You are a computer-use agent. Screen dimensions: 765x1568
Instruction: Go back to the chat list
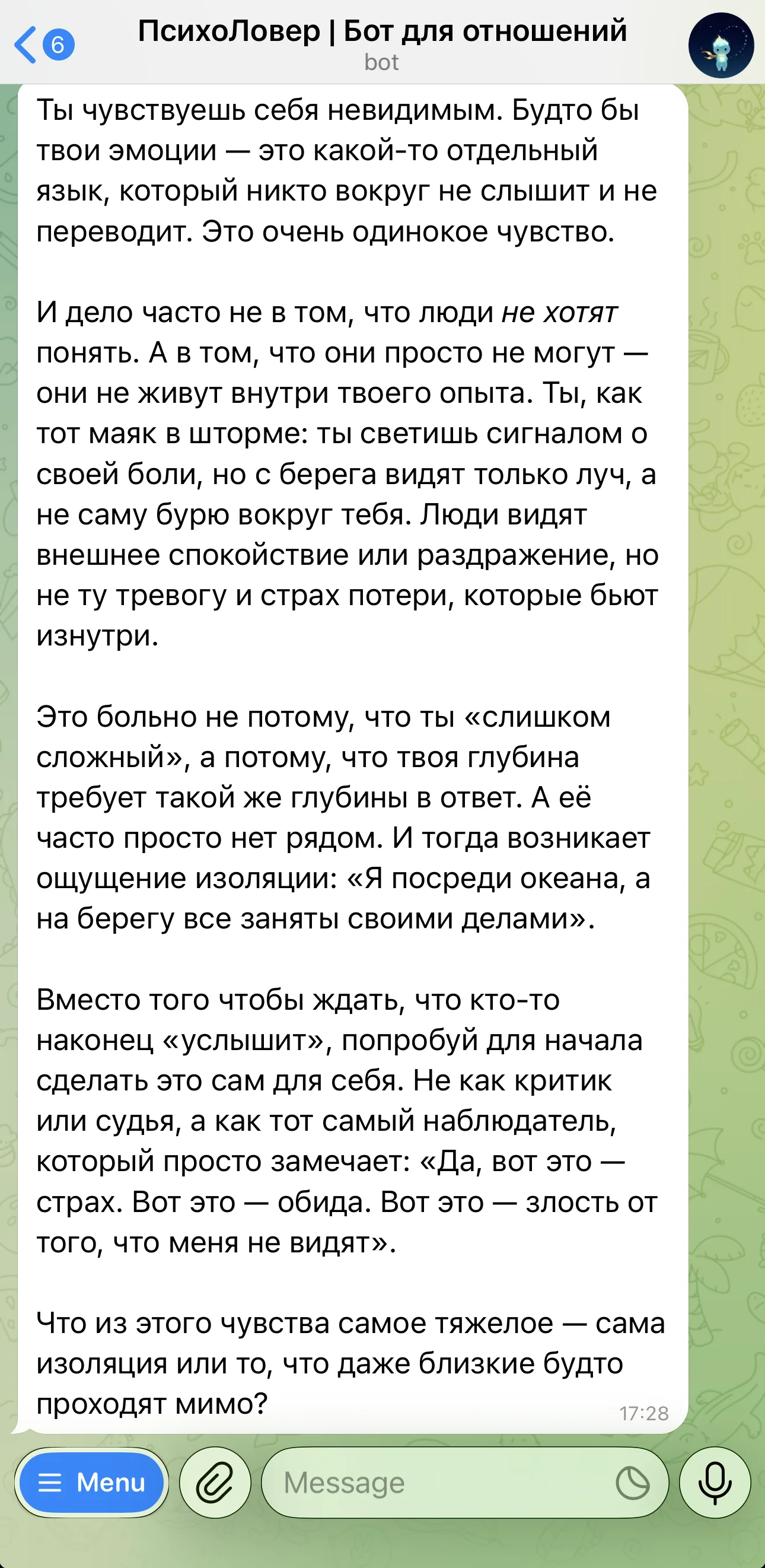[43, 44]
